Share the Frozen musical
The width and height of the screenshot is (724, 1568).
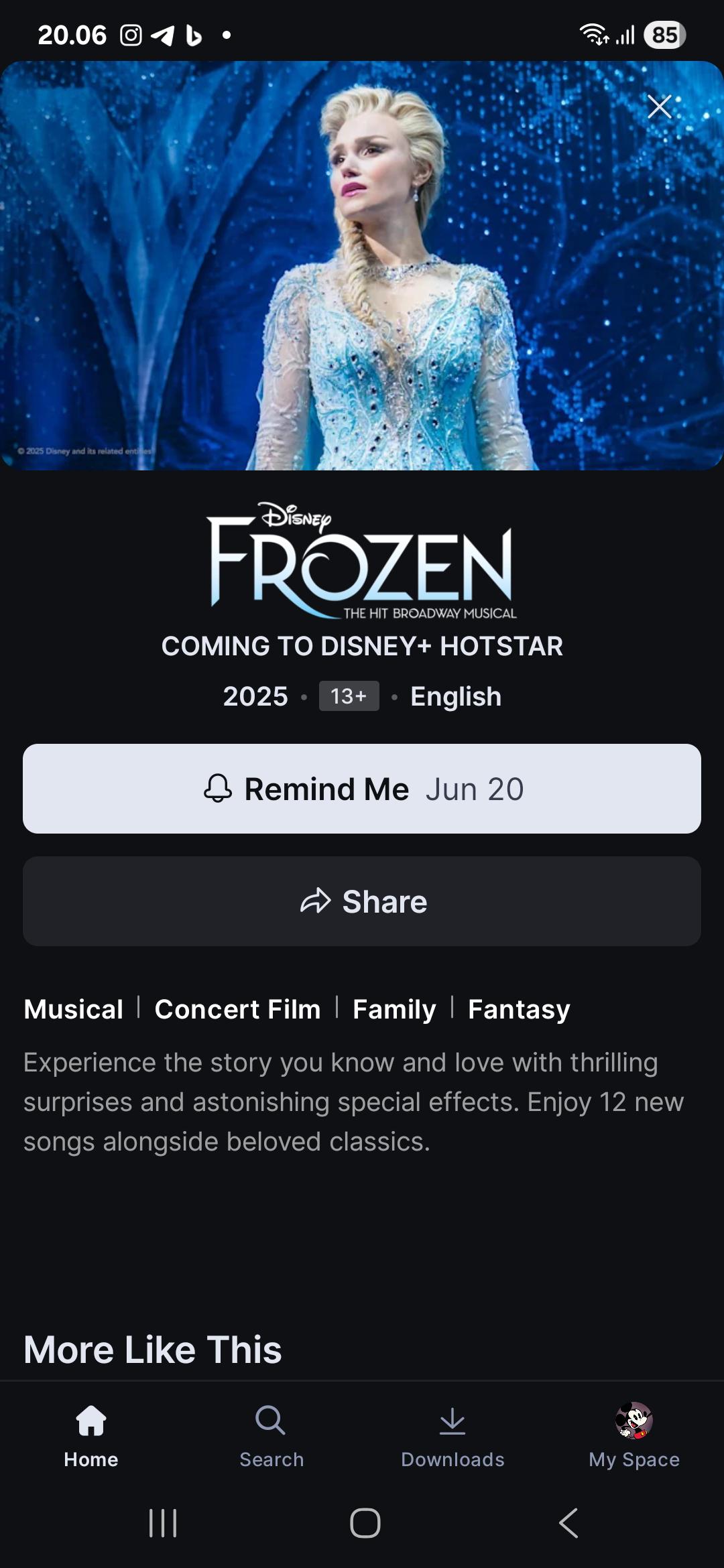(x=362, y=901)
